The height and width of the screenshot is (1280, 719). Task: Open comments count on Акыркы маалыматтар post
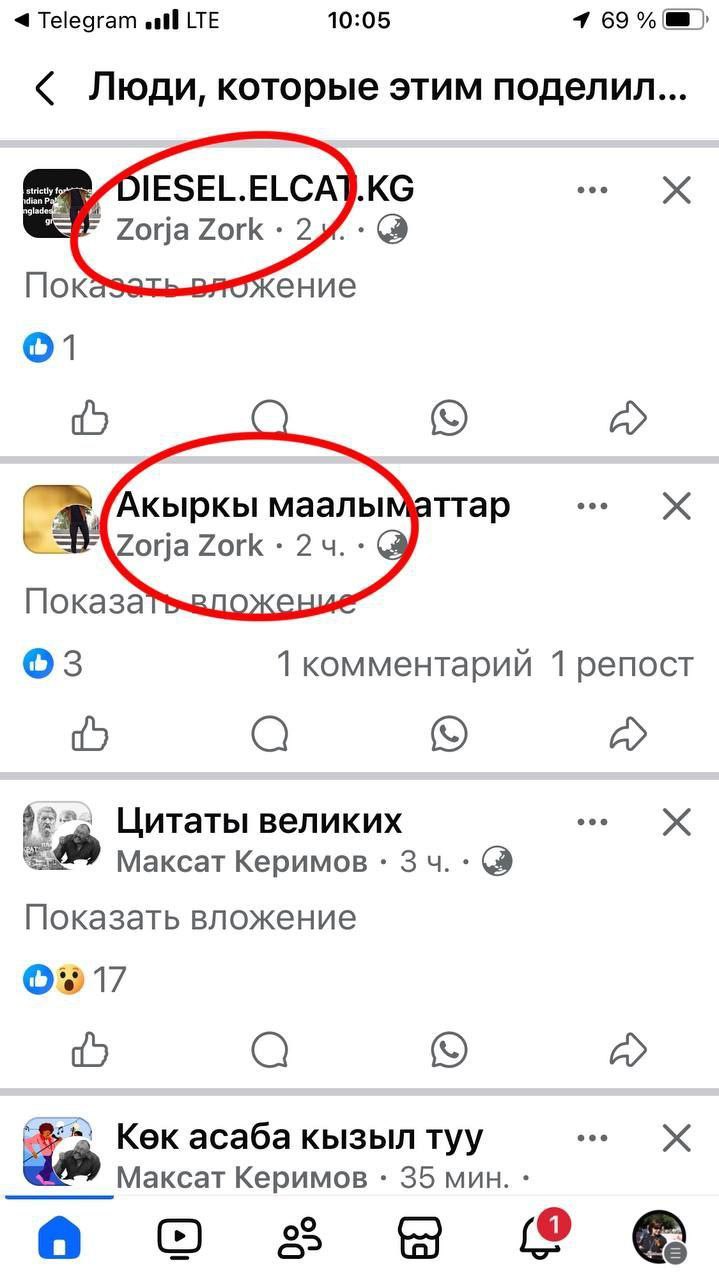pos(404,664)
